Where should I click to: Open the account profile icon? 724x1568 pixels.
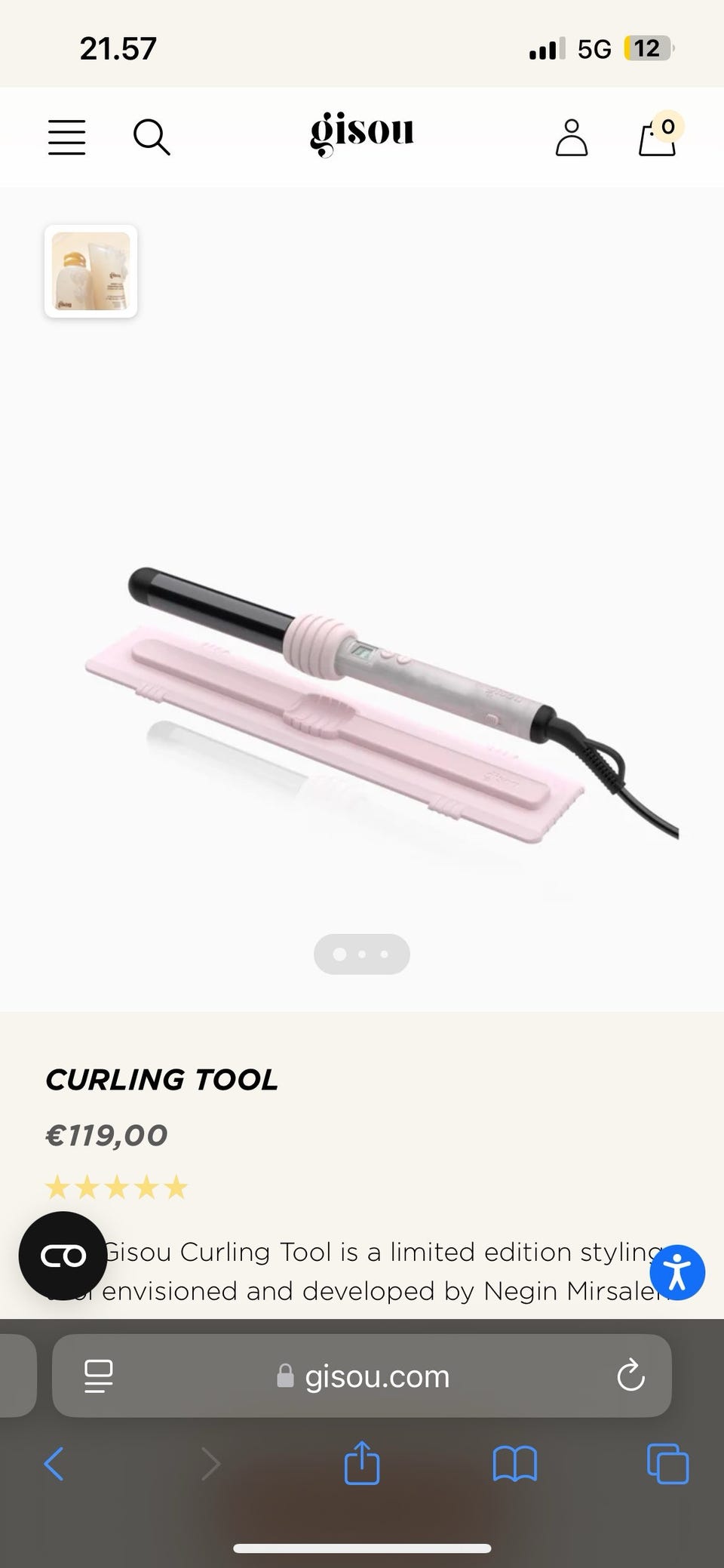click(571, 137)
